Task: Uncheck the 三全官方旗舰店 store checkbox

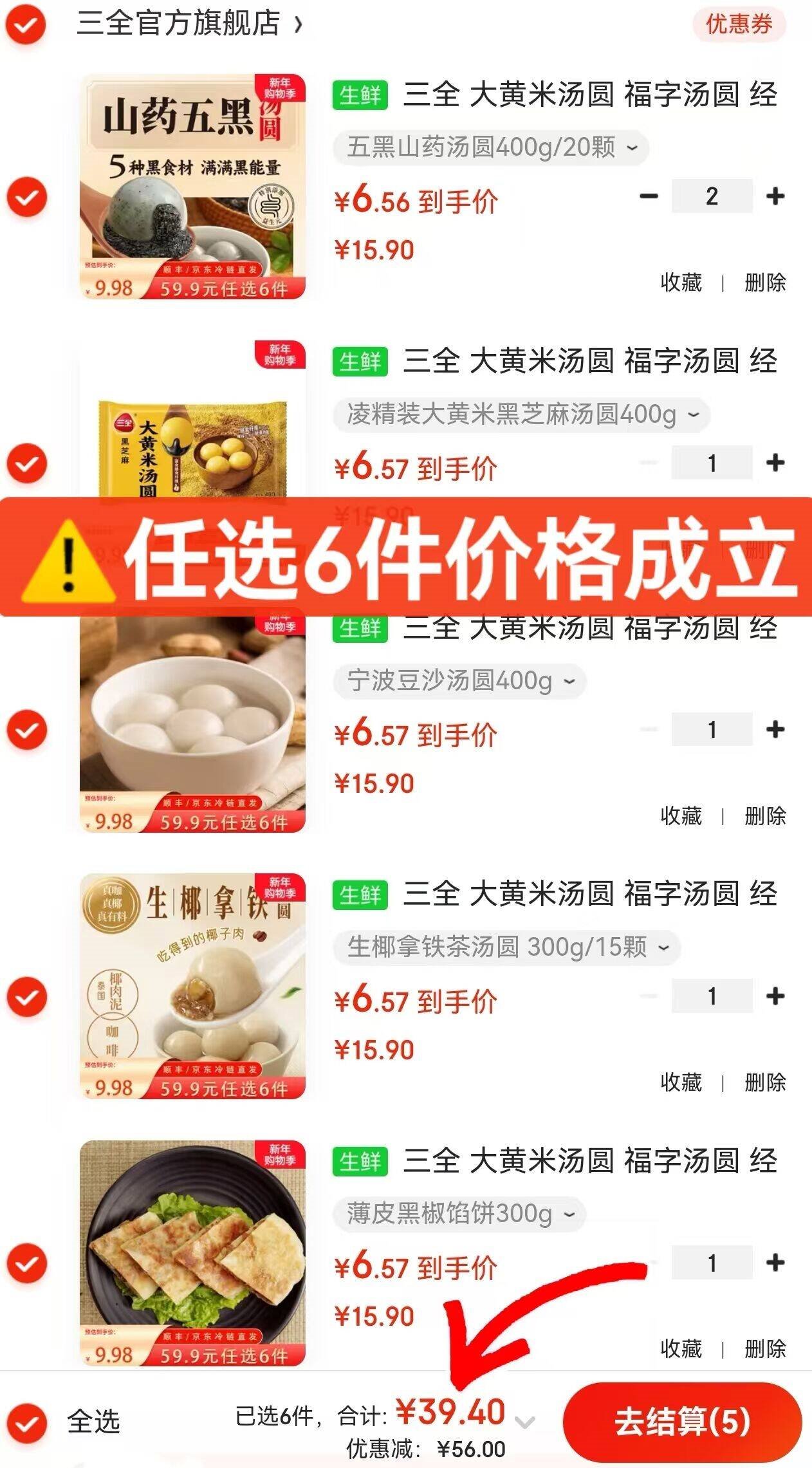Action: 26,26
